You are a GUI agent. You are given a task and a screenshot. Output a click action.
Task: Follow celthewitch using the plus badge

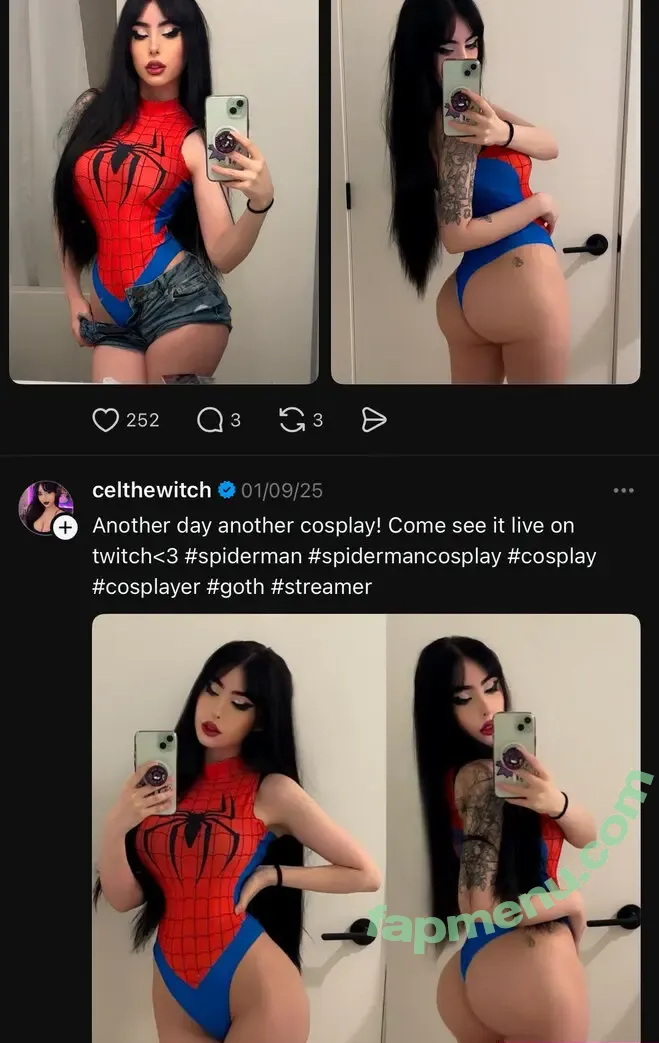(x=66, y=527)
